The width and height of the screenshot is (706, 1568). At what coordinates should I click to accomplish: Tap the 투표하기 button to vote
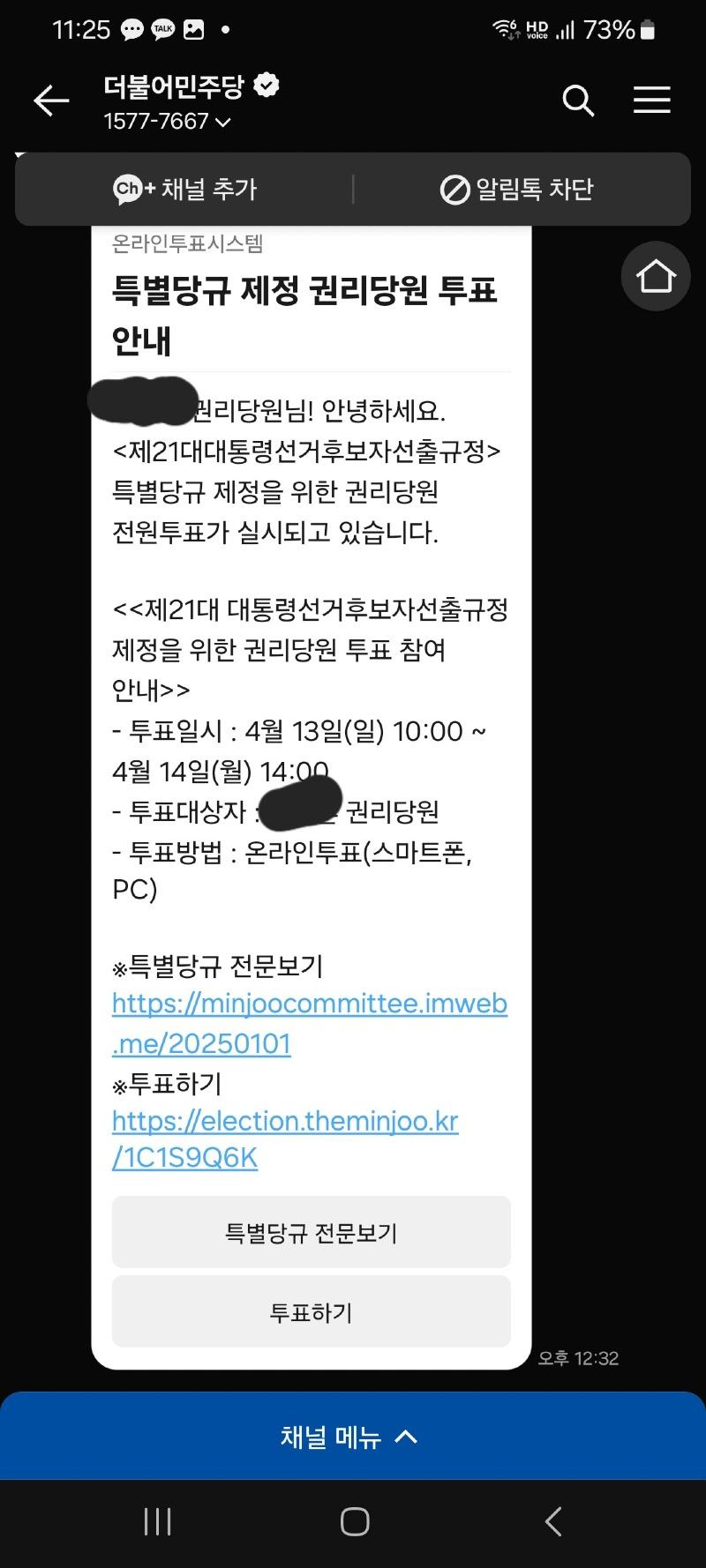click(x=311, y=1311)
